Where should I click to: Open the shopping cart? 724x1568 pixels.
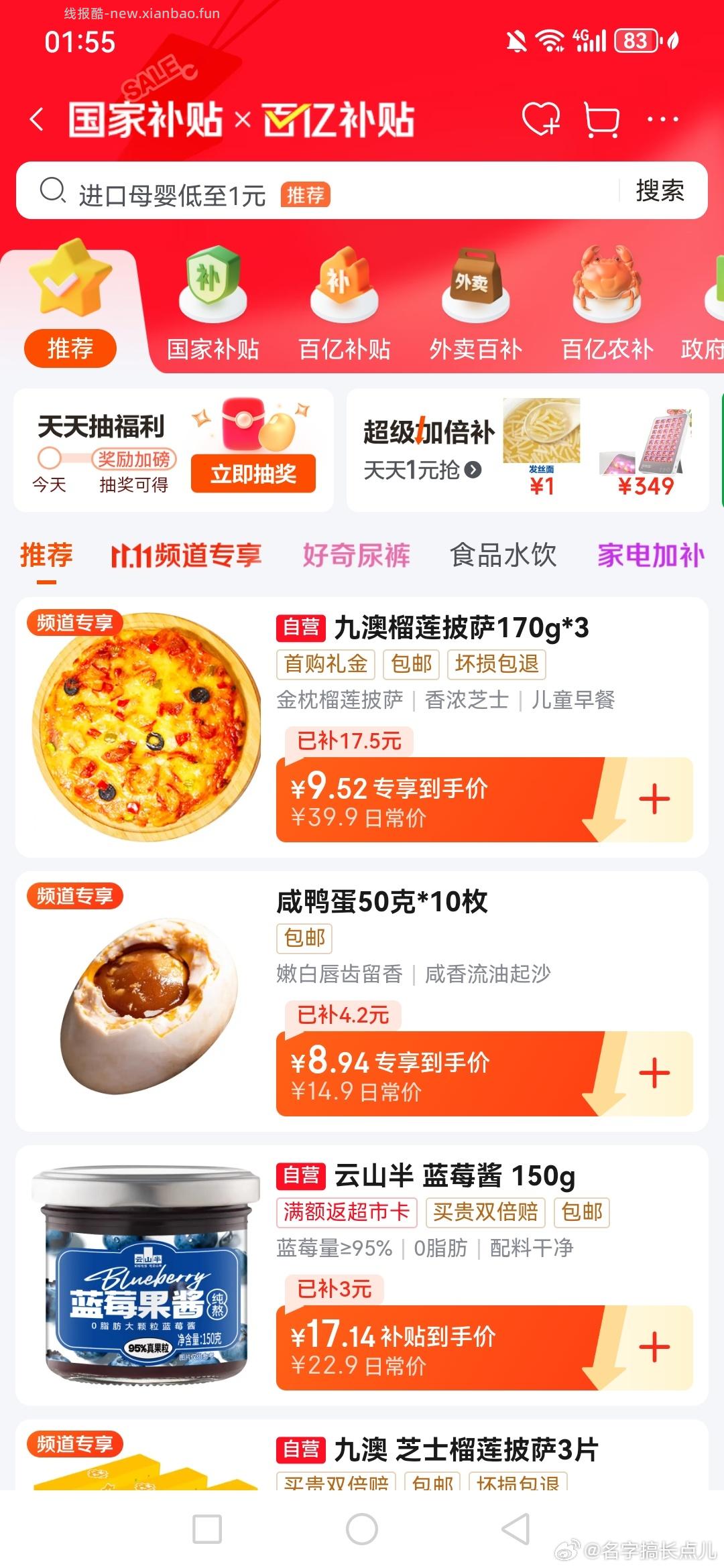click(x=599, y=119)
